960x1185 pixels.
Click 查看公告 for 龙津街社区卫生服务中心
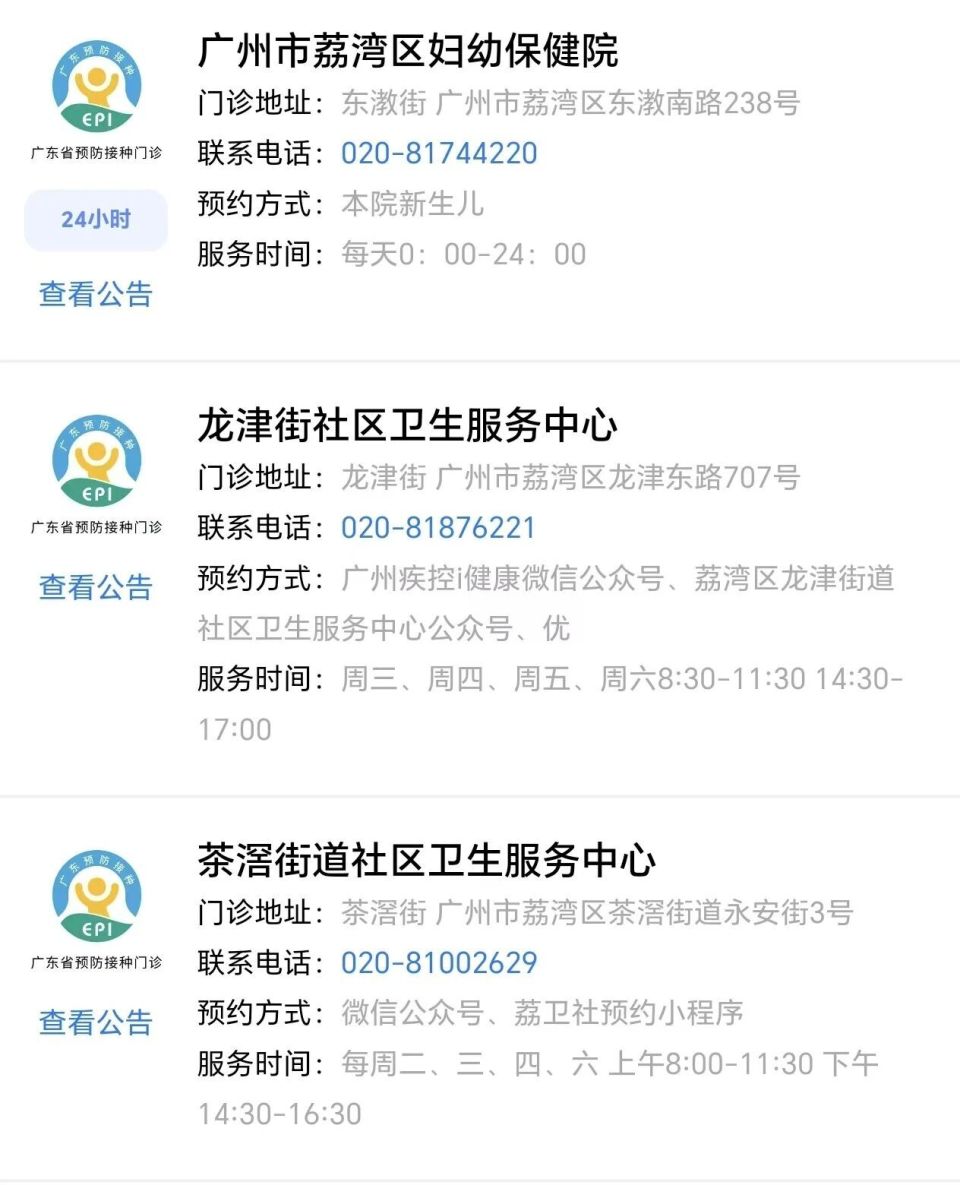coord(95,588)
